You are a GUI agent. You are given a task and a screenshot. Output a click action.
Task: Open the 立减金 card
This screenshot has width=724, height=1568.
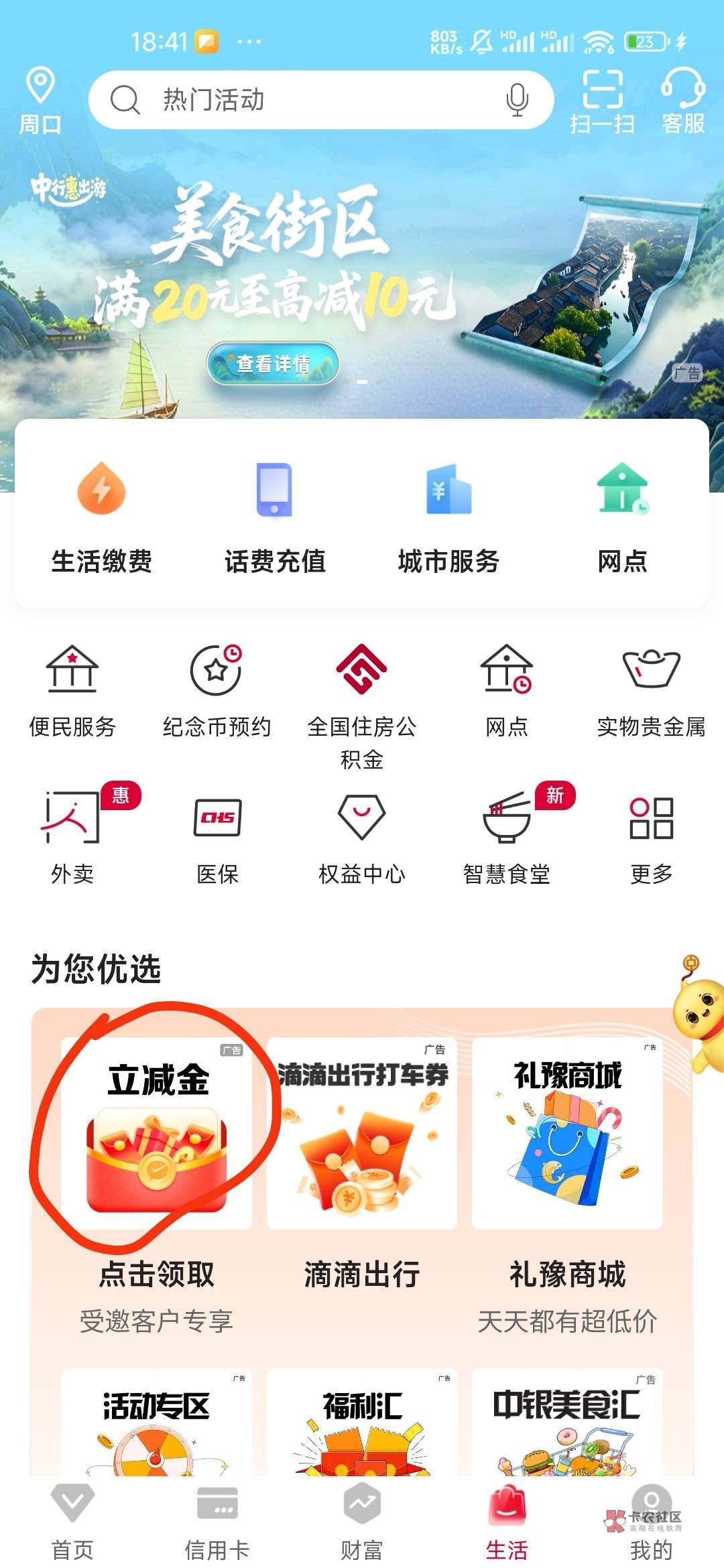[156, 1133]
